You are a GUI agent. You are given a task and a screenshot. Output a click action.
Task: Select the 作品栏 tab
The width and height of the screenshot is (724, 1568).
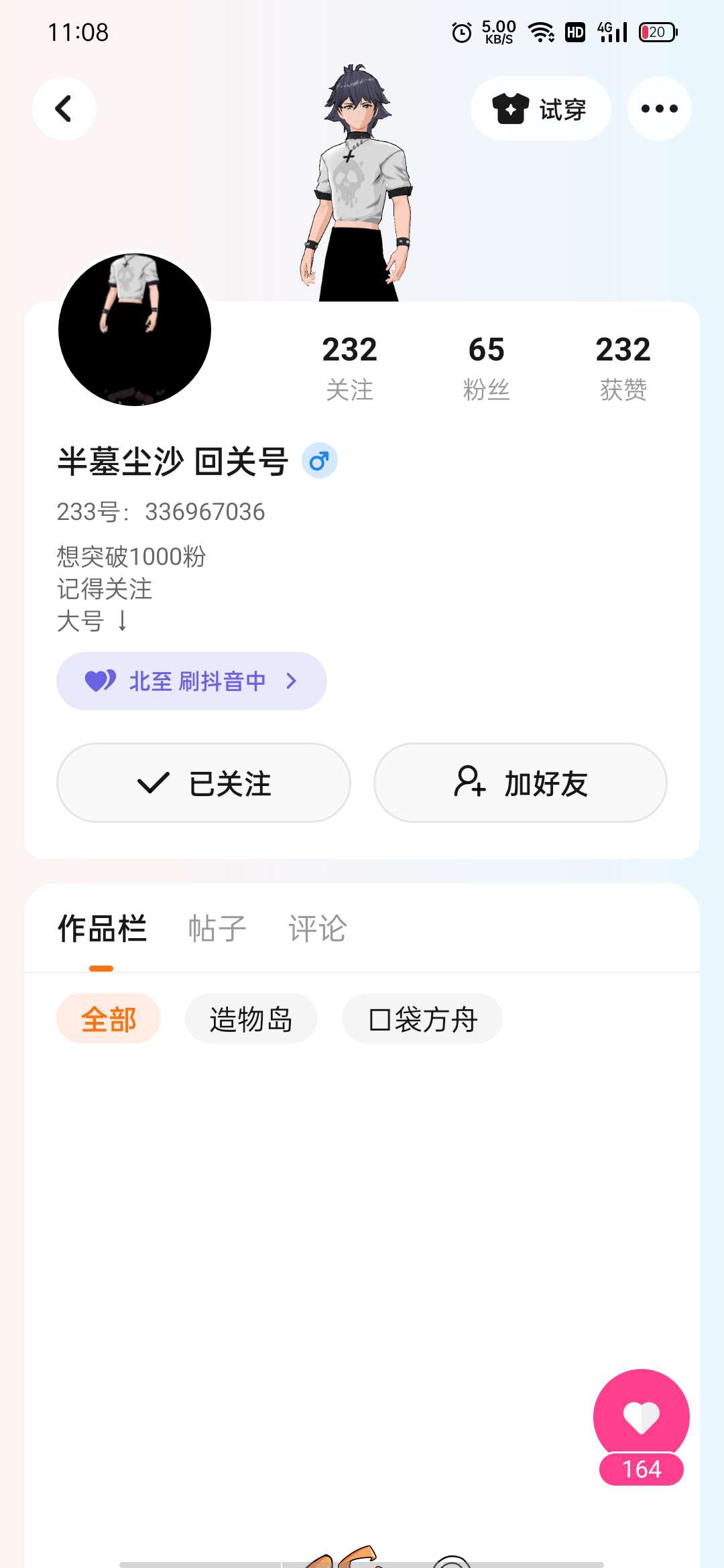(x=102, y=929)
